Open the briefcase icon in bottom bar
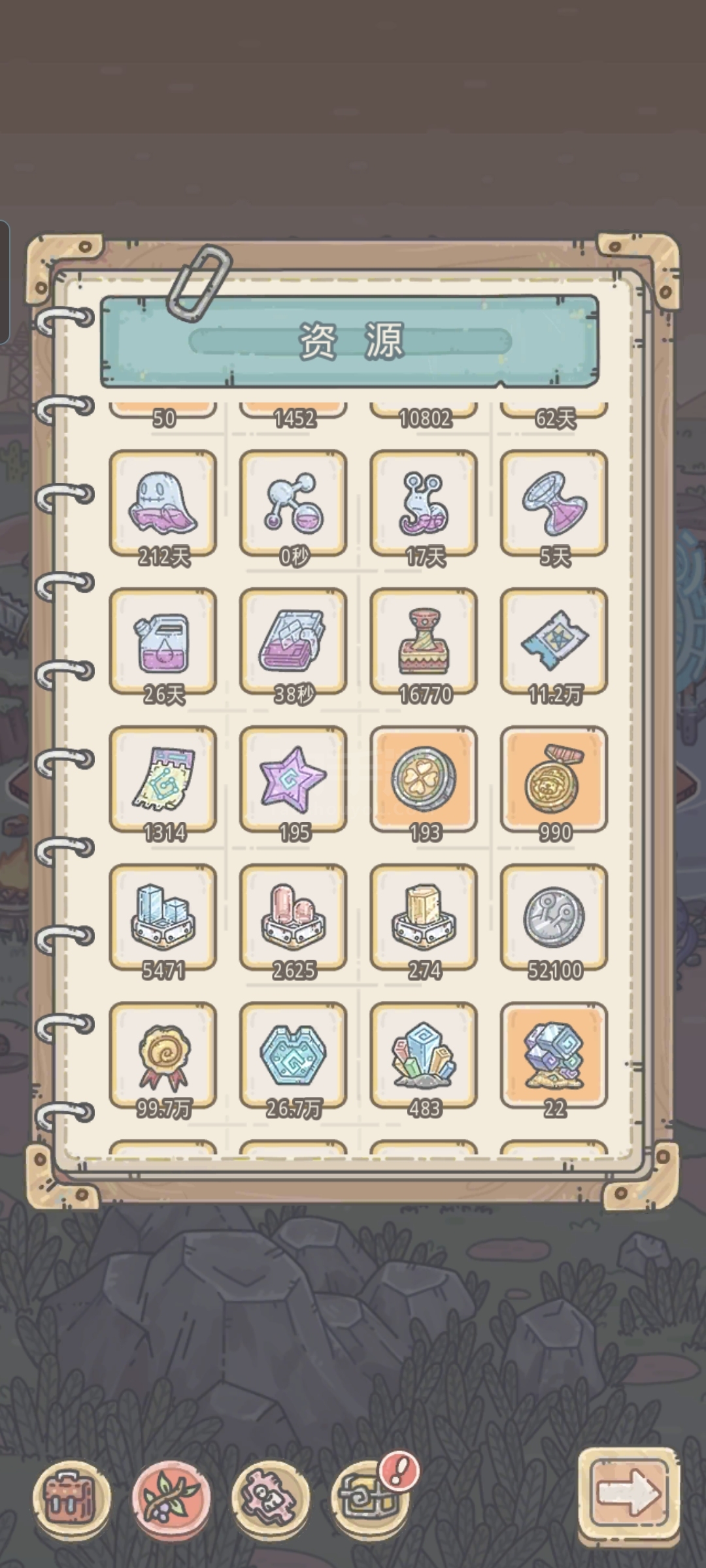This screenshot has height=1568, width=706. [71, 1494]
